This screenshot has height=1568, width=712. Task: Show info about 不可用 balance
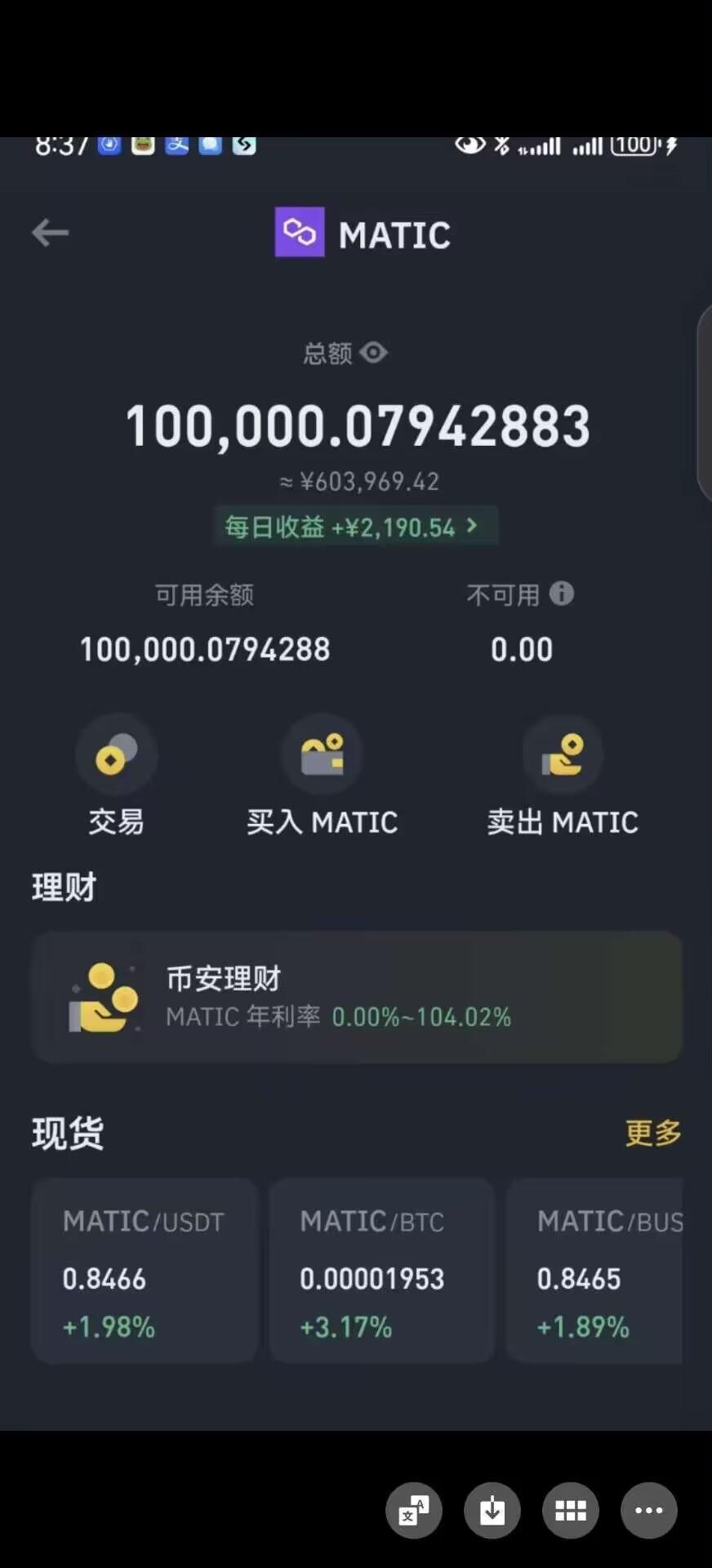pos(562,593)
